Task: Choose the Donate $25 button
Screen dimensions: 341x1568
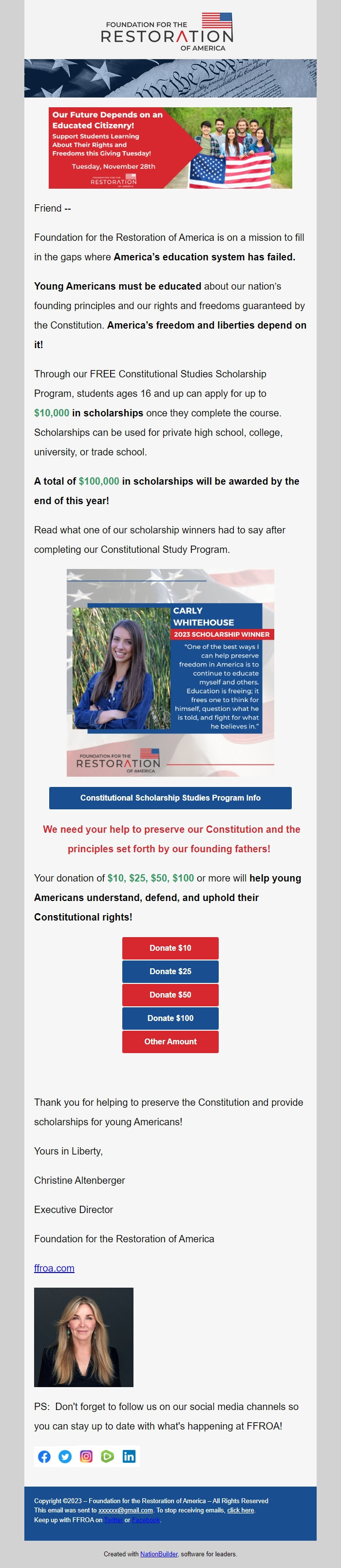Action: [170, 971]
